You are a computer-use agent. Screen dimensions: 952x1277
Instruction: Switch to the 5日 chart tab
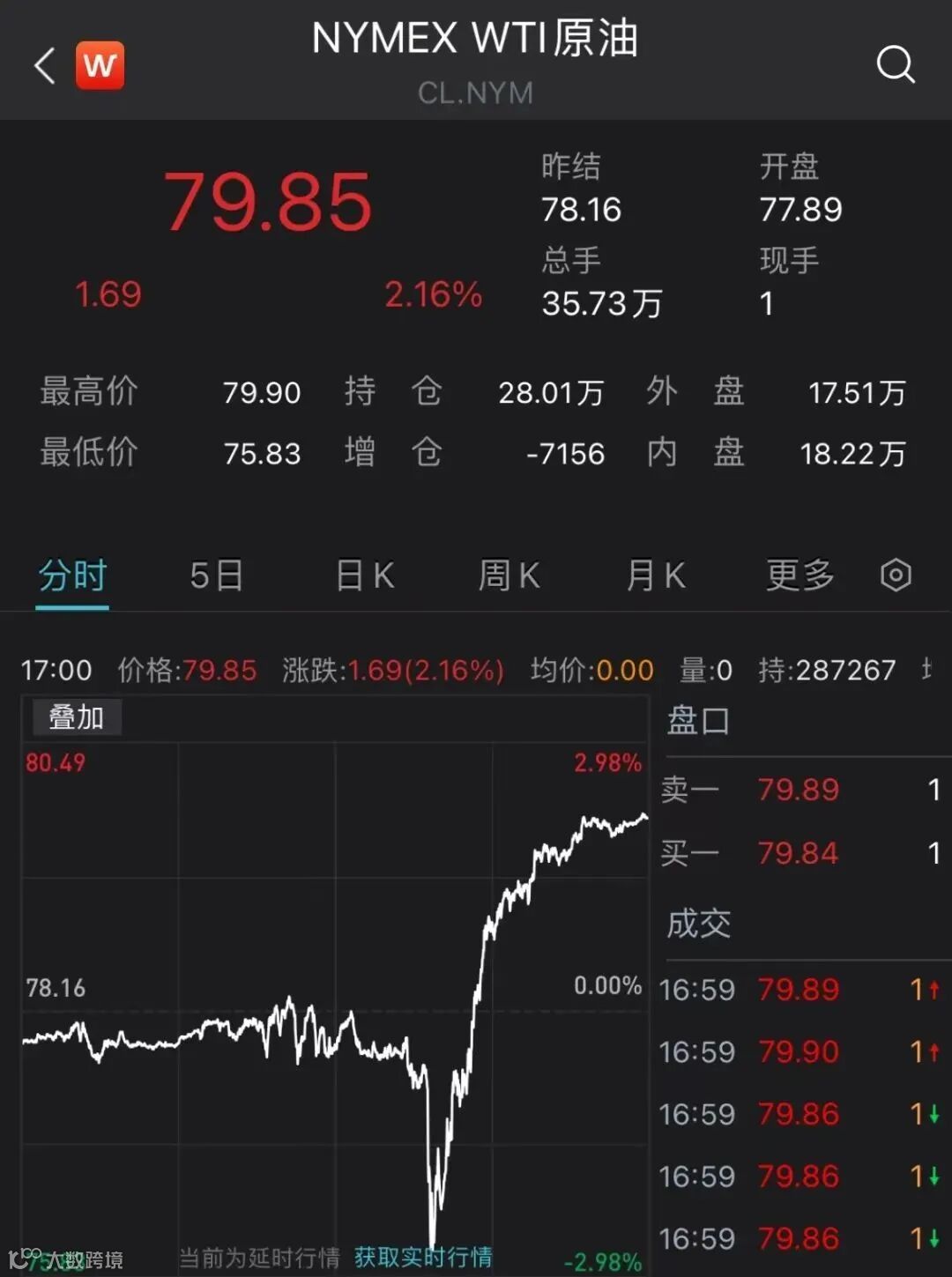[x=216, y=575]
